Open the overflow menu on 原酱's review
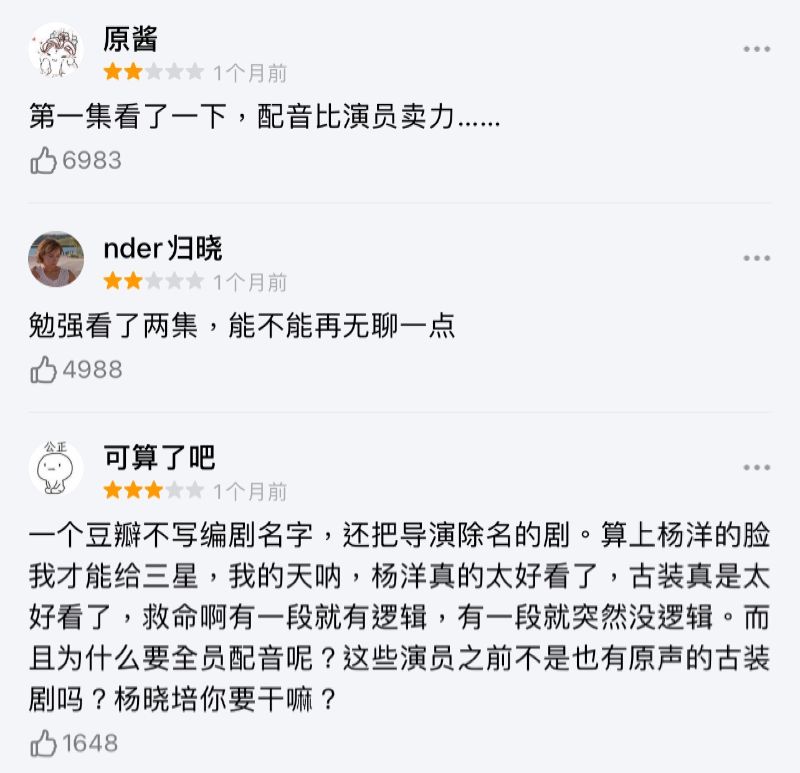 [x=756, y=50]
